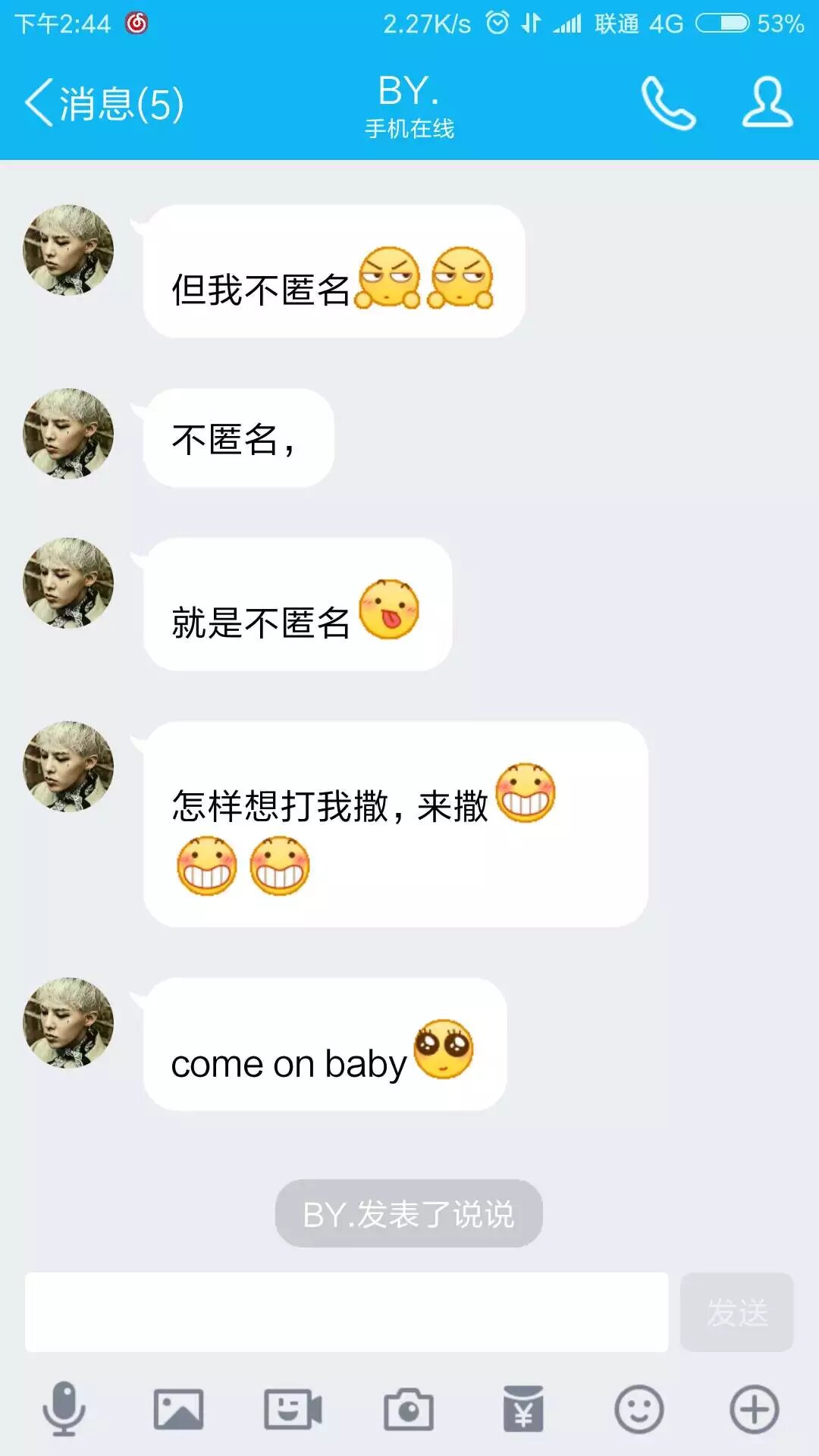The width and height of the screenshot is (819, 1456).
Task: Tap BY.'s avatar beside 但我不匿名
Action: coord(68,249)
